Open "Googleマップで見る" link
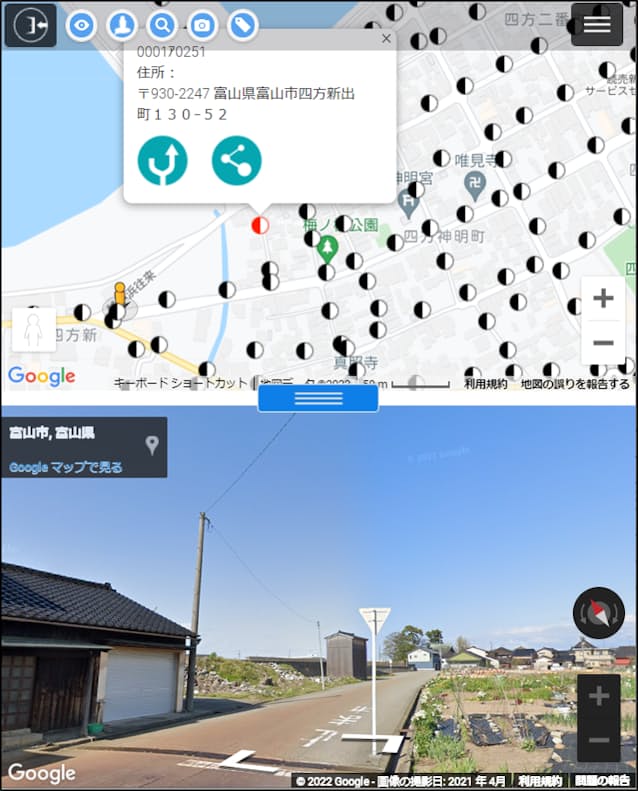Screen dimensions: 638x791 (x=66, y=467)
